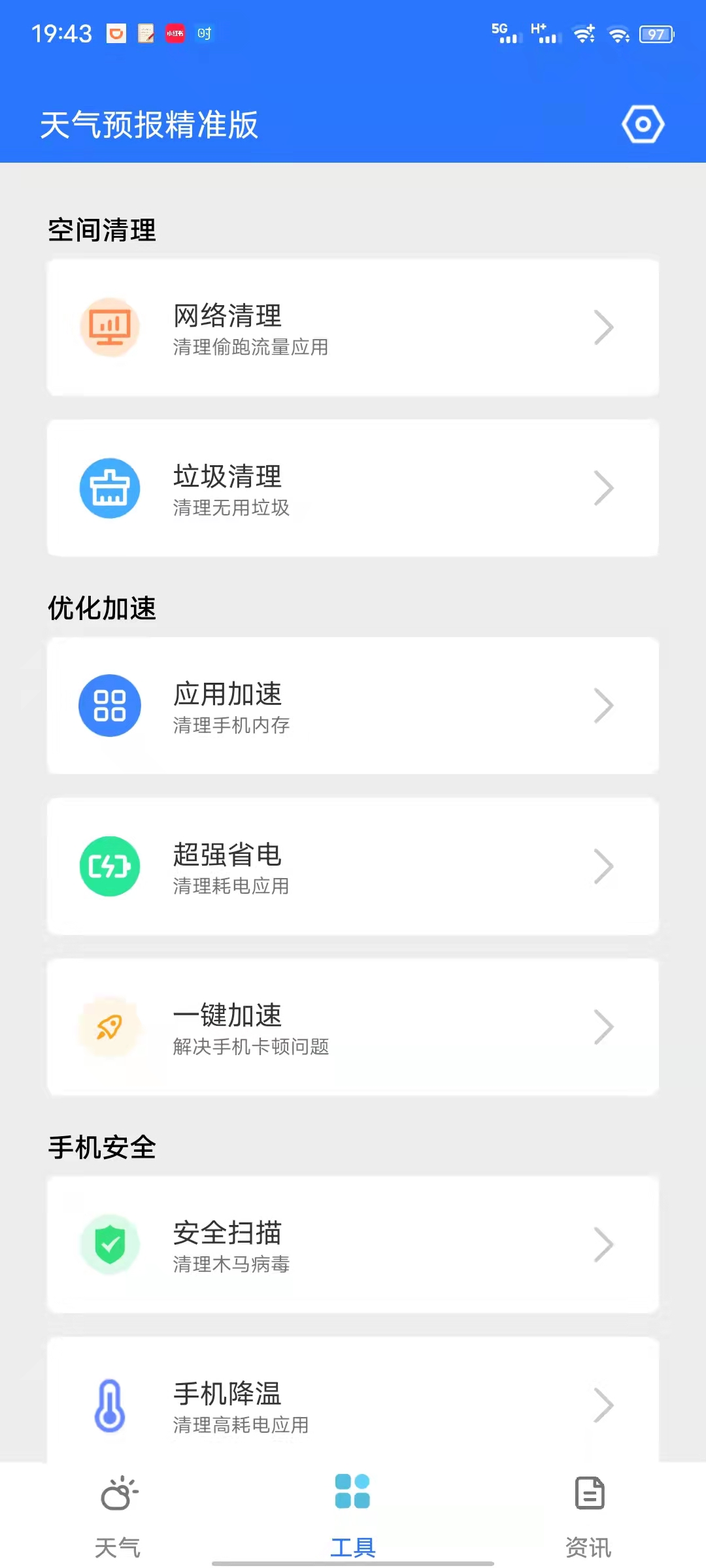Open the settings gear icon

click(x=643, y=124)
